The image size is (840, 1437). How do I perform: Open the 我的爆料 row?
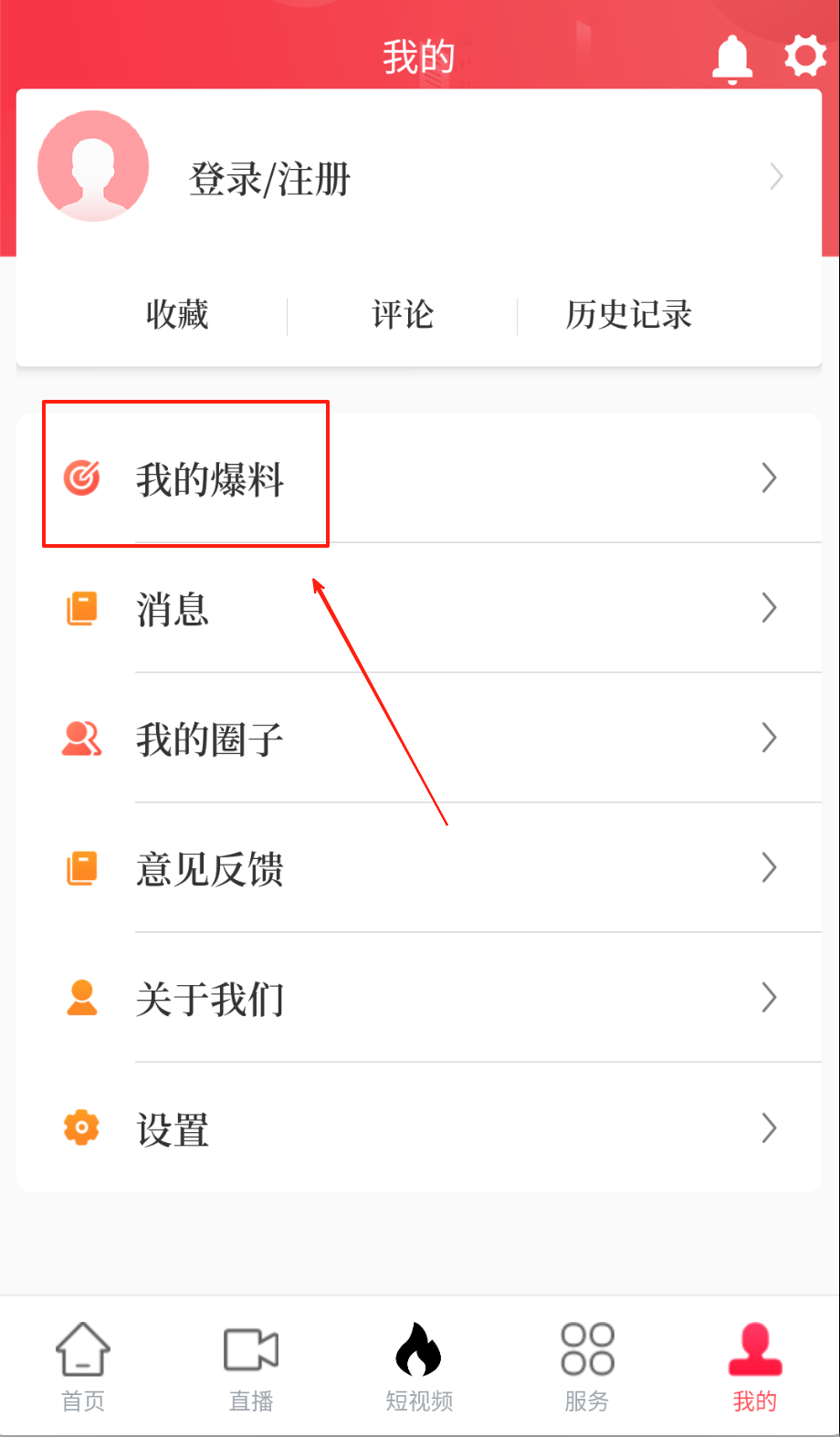(x=210, y=478)
